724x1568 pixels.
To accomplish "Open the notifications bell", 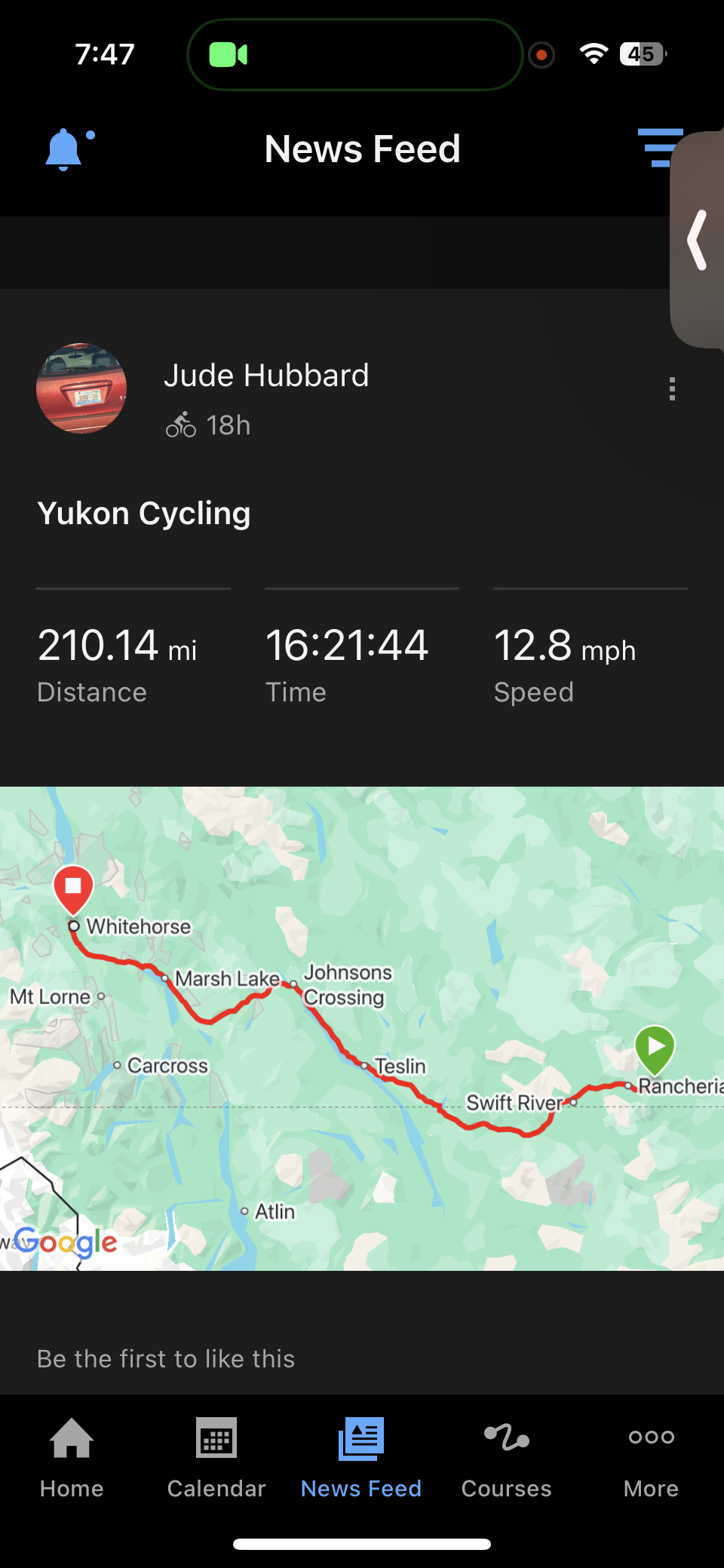I will pos(66,149).
